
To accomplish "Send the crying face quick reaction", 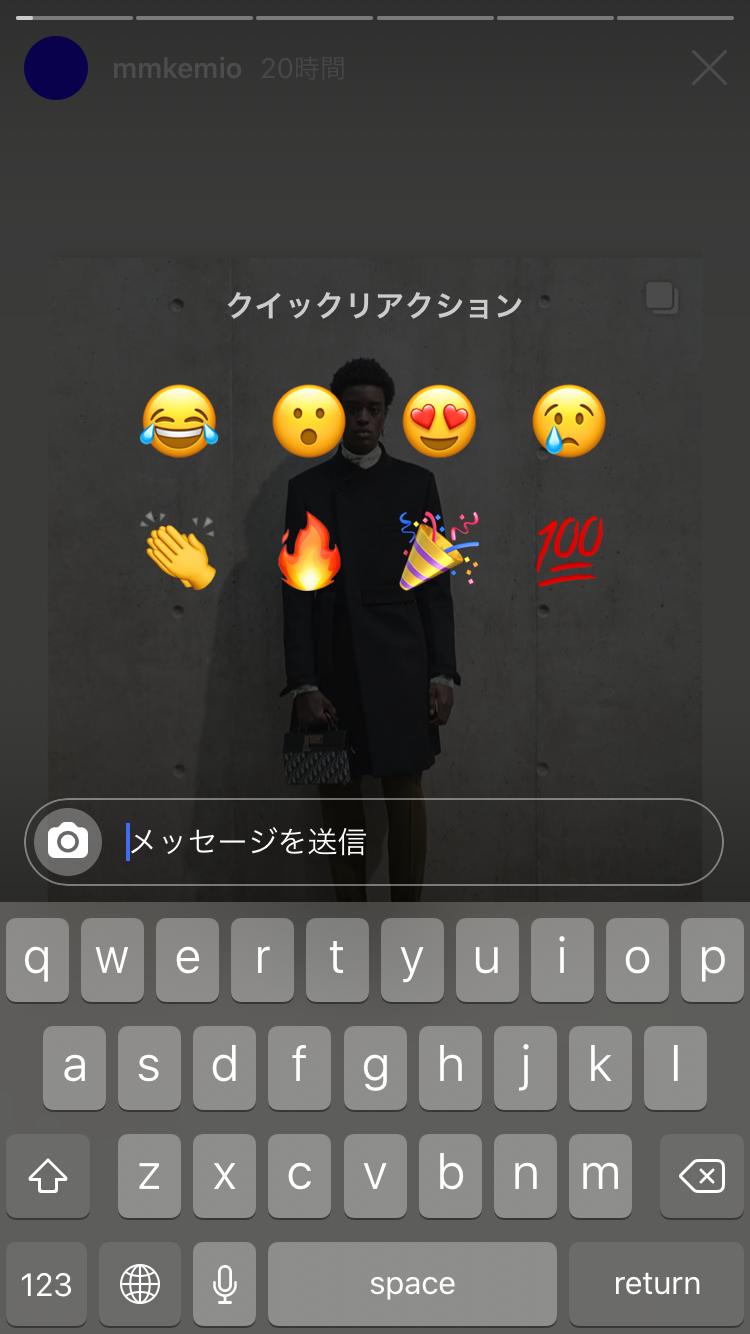I will coord(569,422).
